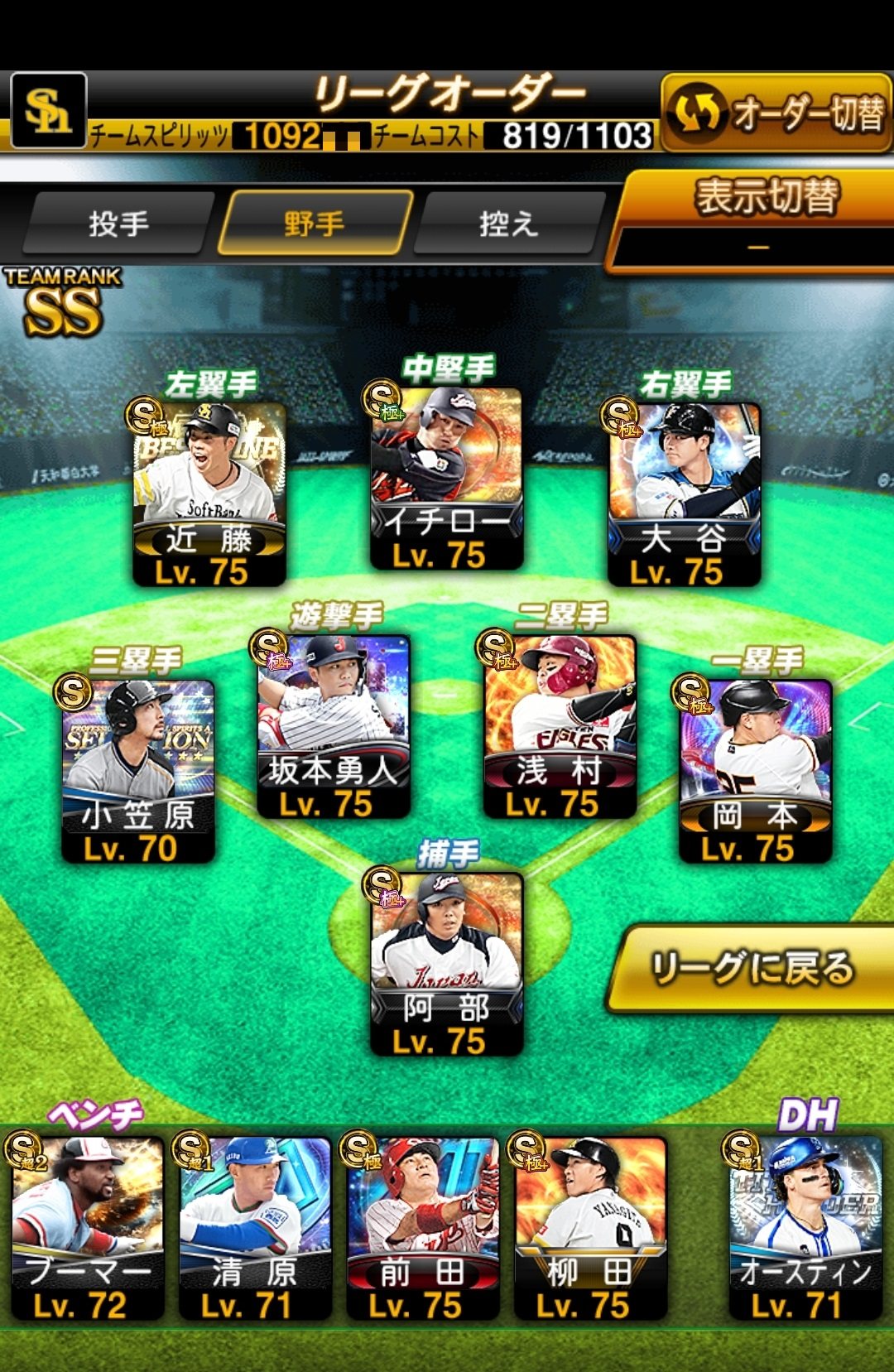Tap the オーダー切替 button
Viewport: 894px width, 1372px height.
click(776, 113)
